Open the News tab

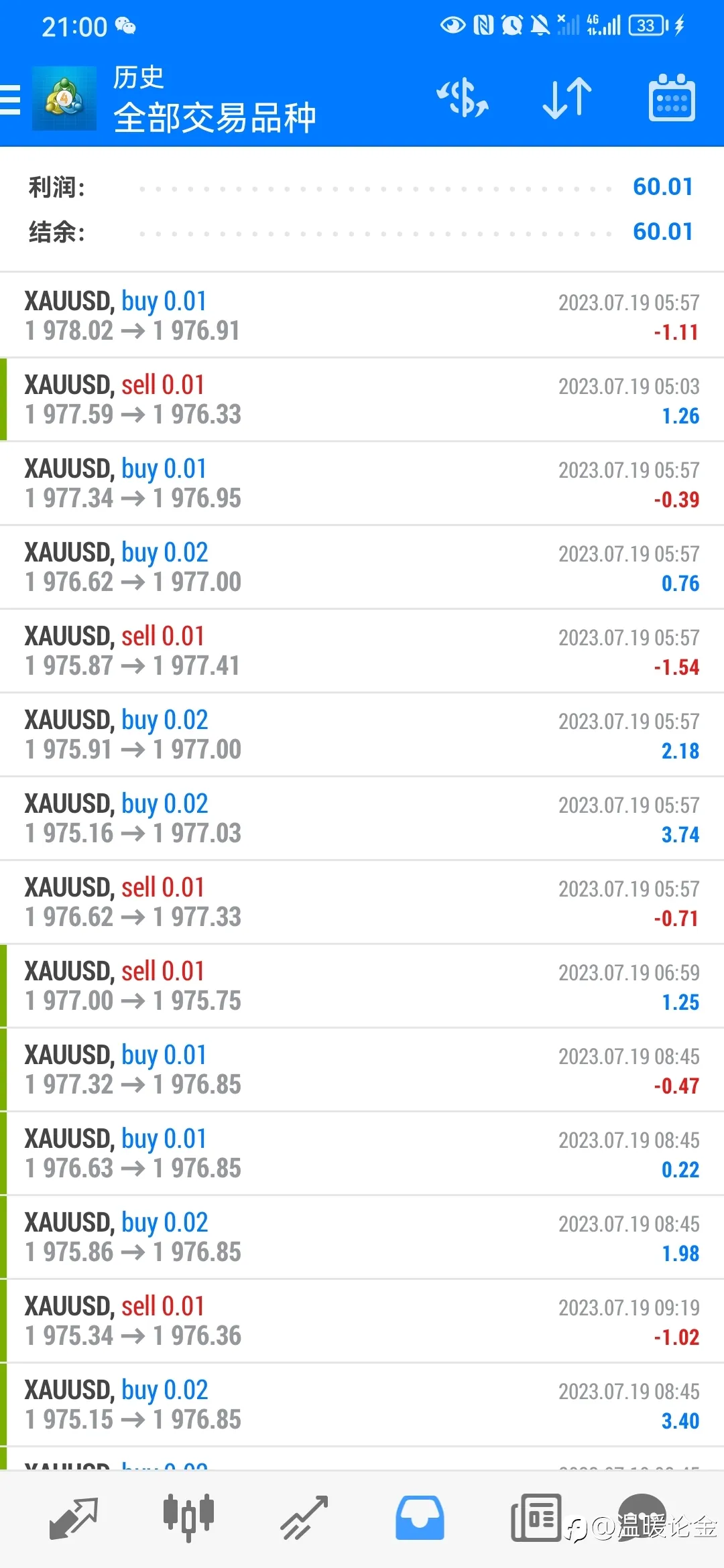(x=536, y=1518)
